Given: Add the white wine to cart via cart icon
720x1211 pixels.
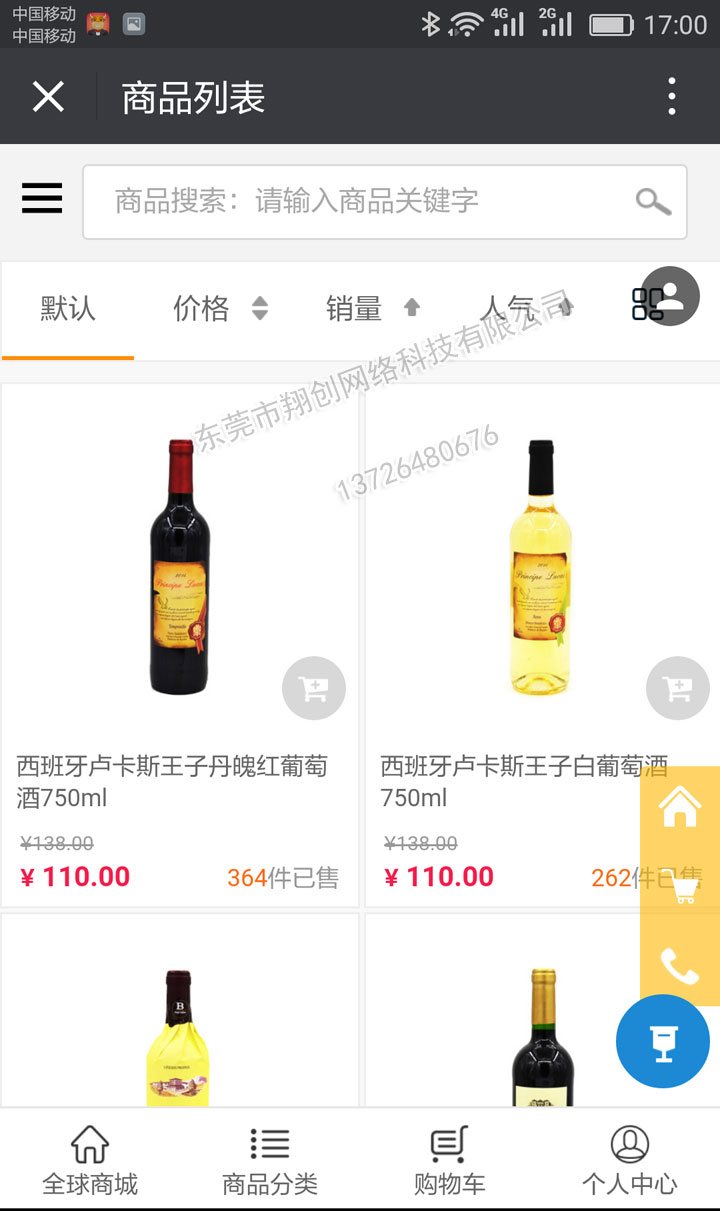Looking at the screenshot, I should pyautogui.click(x=677, y=687).
